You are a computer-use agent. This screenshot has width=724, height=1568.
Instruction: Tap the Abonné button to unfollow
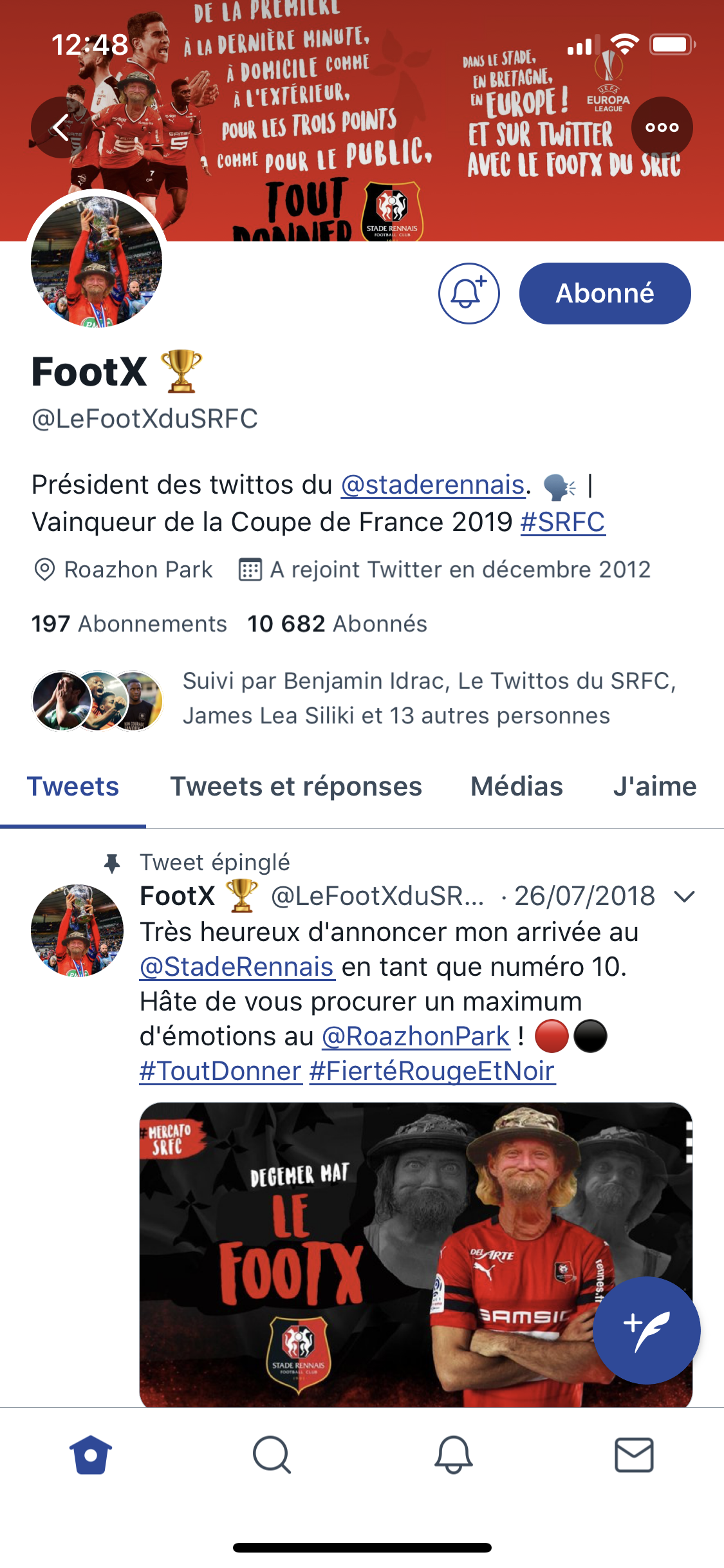tap(604, 294)
